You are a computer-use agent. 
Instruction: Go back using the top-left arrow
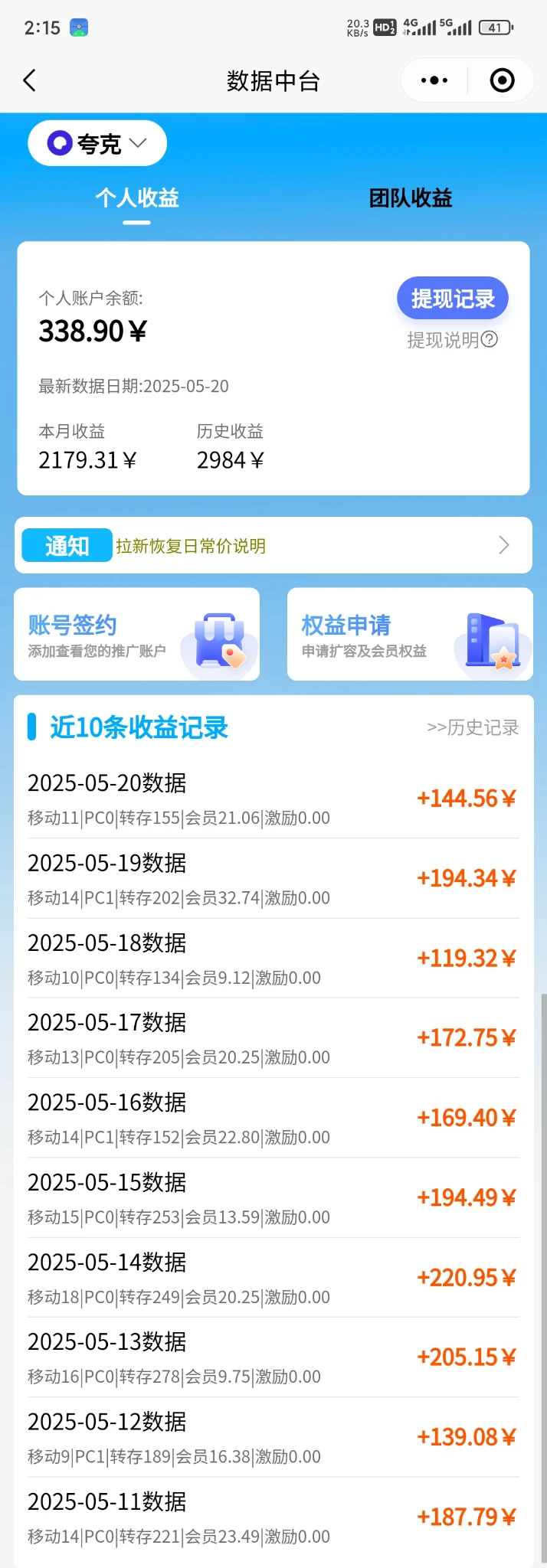pos(30,80)
